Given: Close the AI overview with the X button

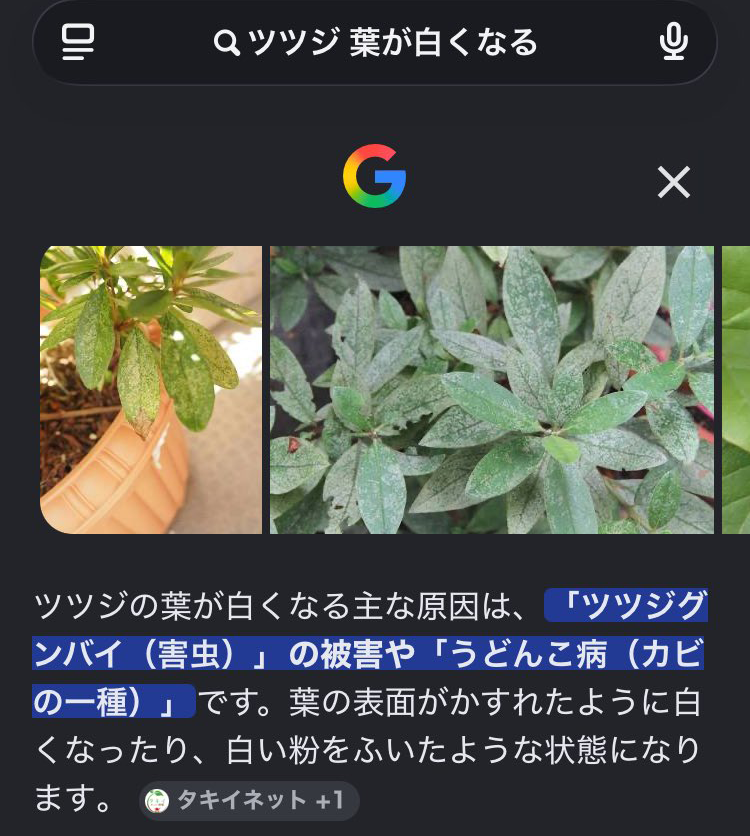Looking at the screenshot, I should (674, 182).
